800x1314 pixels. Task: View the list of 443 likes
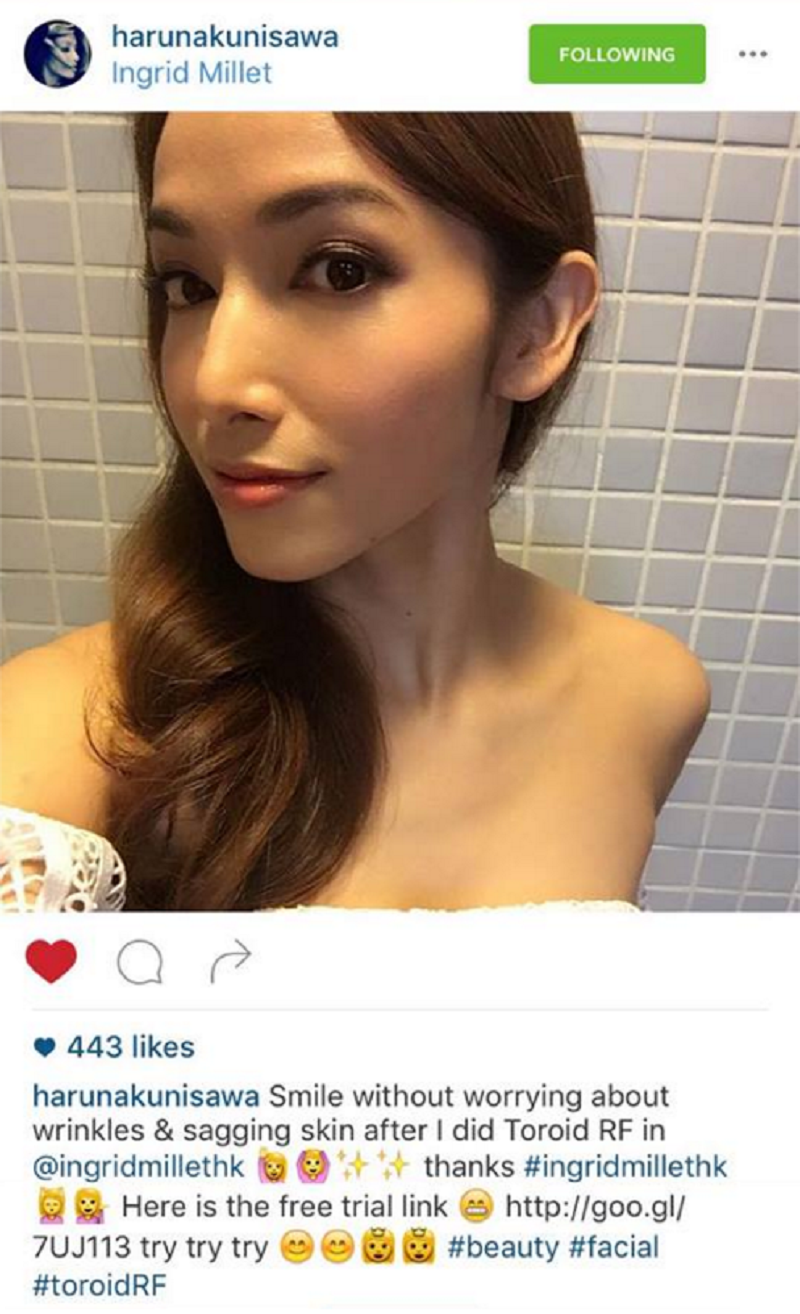tap(130, 1047)
